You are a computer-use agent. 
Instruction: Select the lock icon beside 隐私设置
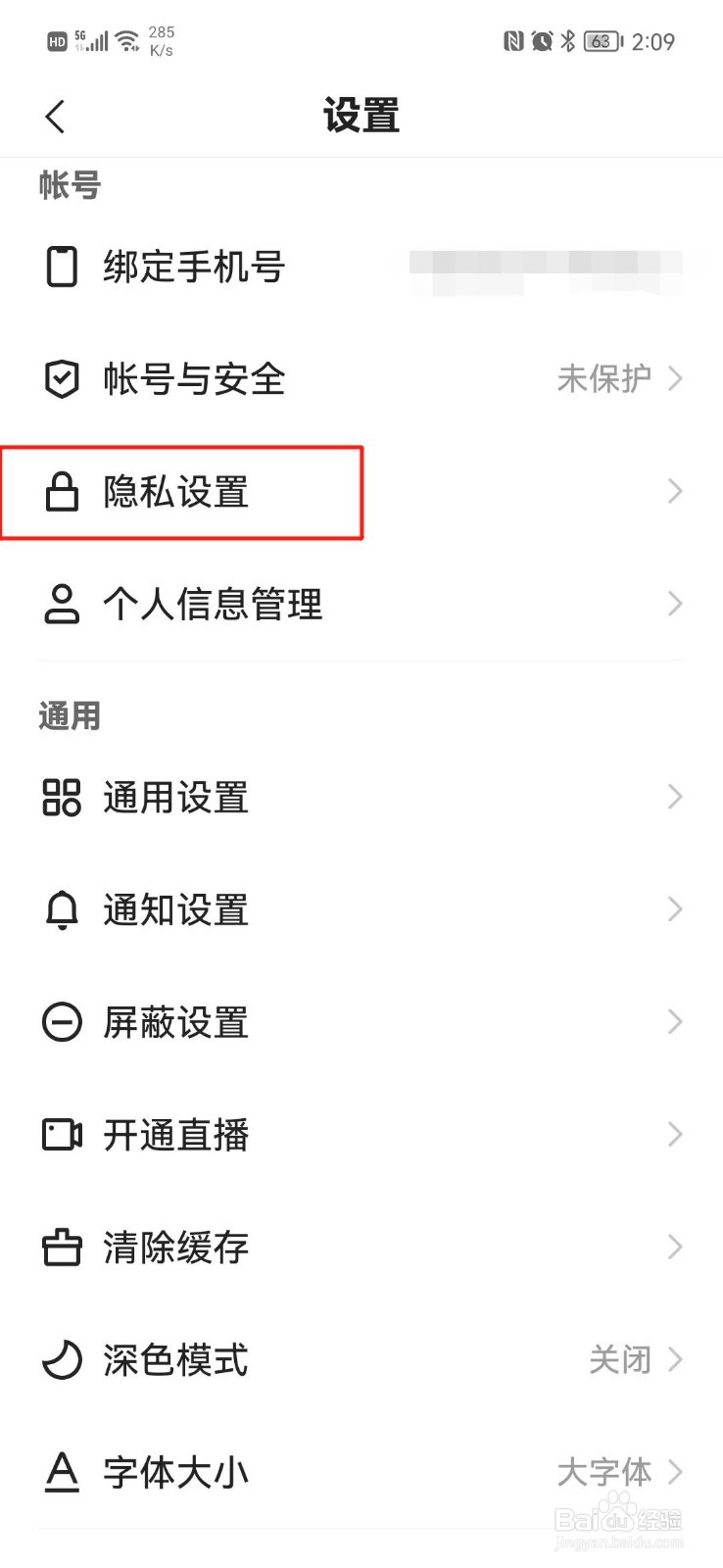(x=62, y=492)
